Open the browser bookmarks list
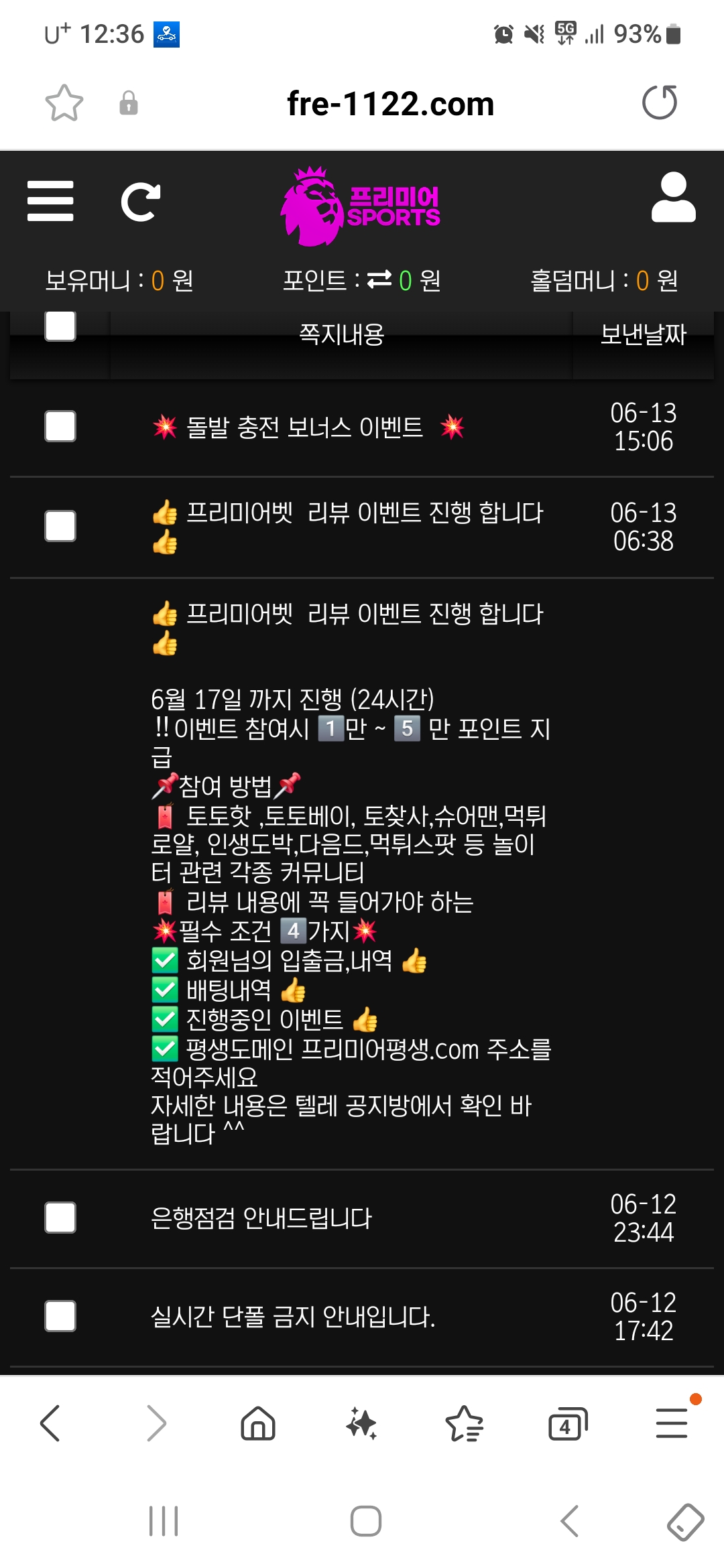The height and width of the screenshot is (1568, 724). click(x=464, y=1424)
